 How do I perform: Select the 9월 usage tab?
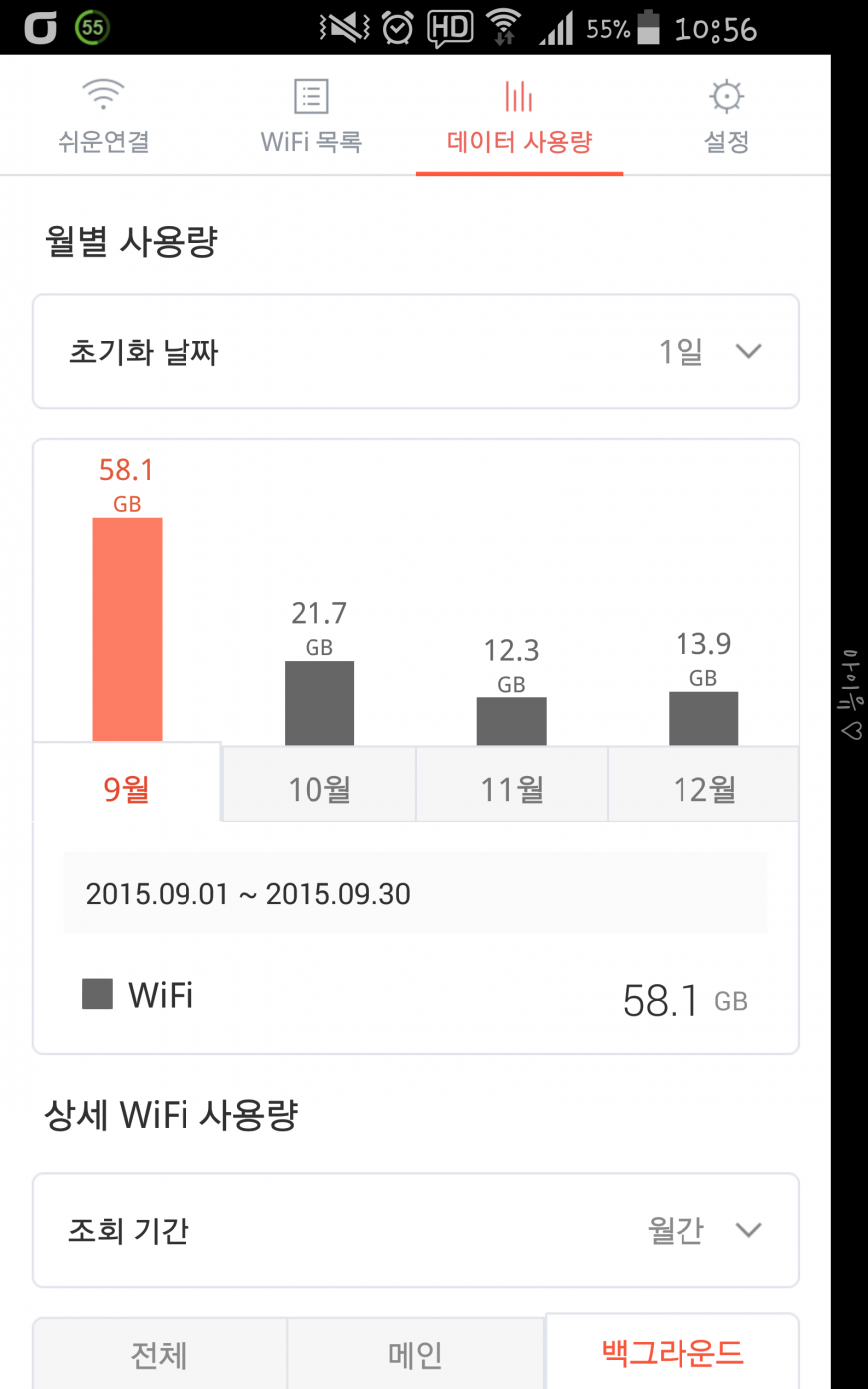click(x=127, y=789)
